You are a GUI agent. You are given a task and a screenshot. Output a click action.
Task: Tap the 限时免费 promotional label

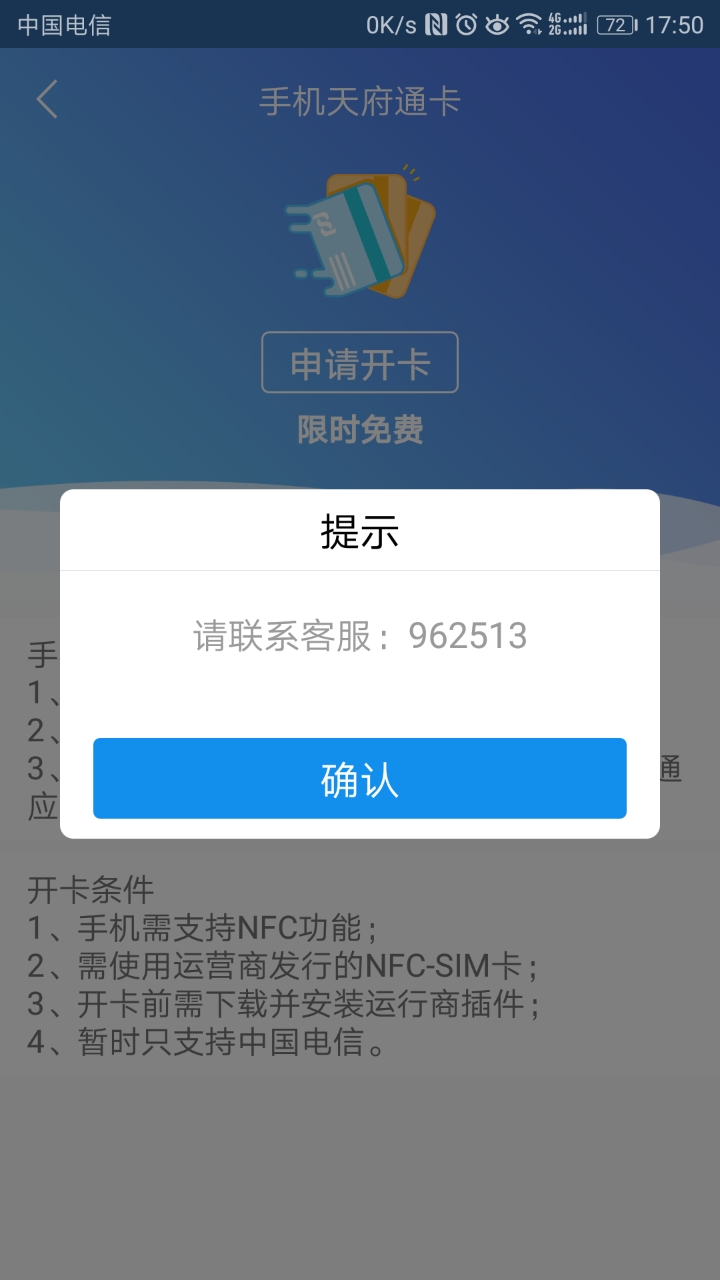(359, 428)
